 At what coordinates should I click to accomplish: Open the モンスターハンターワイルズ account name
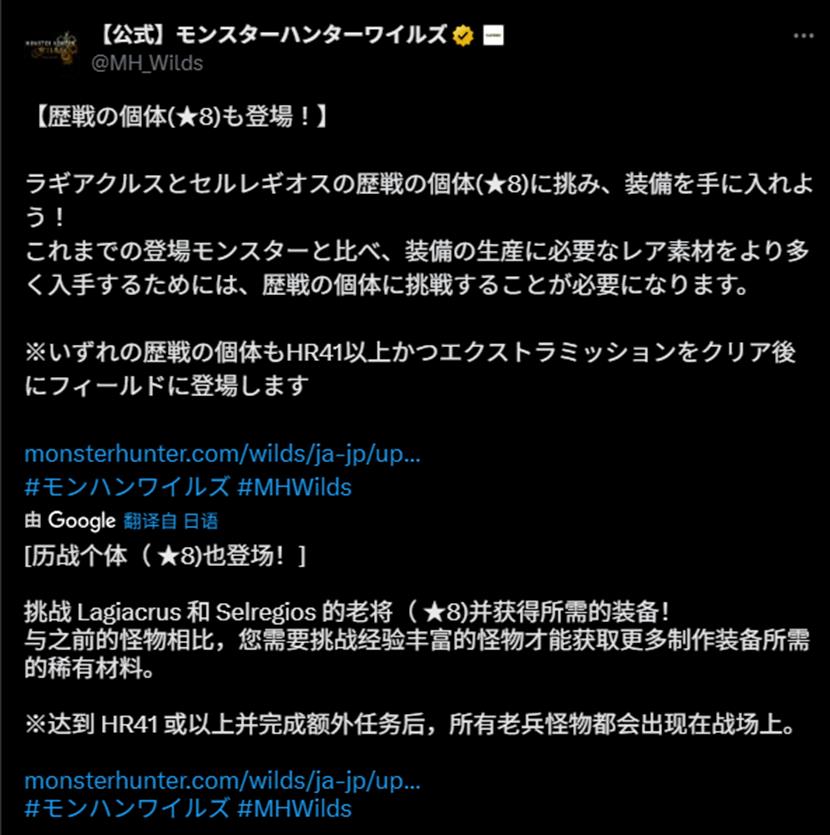pos(270,36)
